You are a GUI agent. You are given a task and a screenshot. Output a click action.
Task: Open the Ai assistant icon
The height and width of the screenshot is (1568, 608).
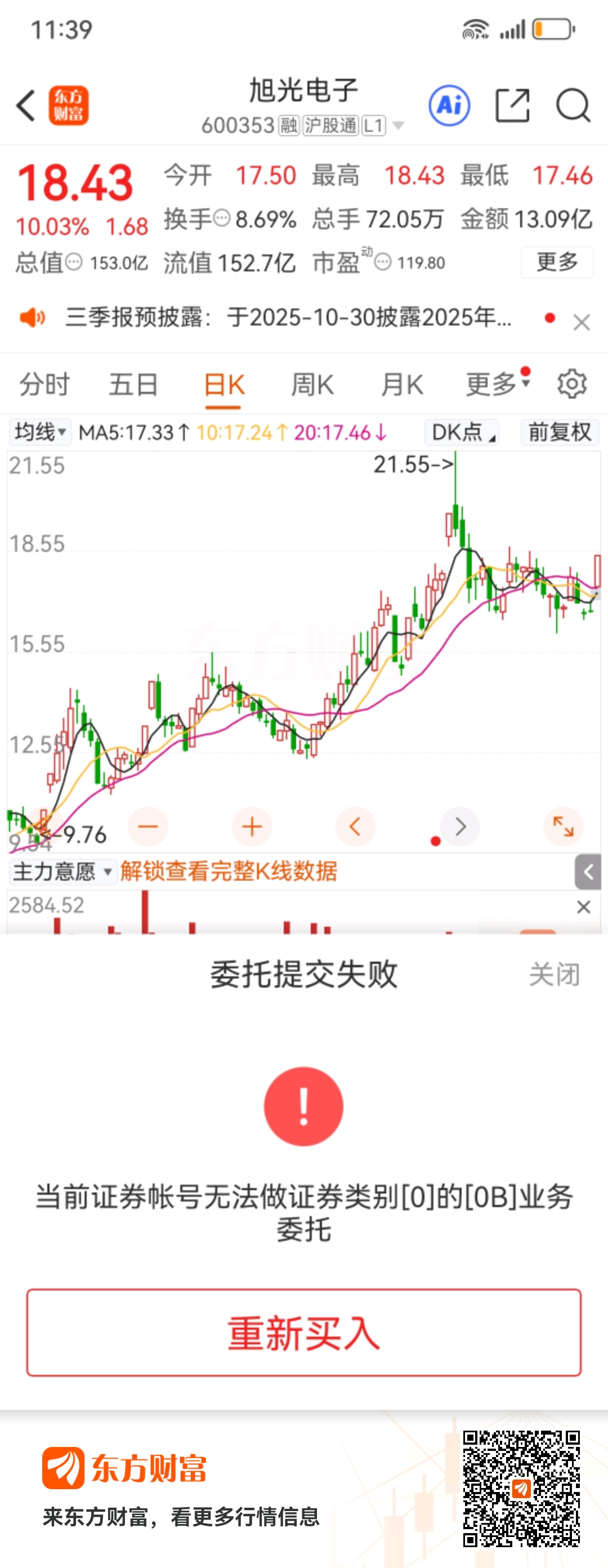tap(449, 105)
